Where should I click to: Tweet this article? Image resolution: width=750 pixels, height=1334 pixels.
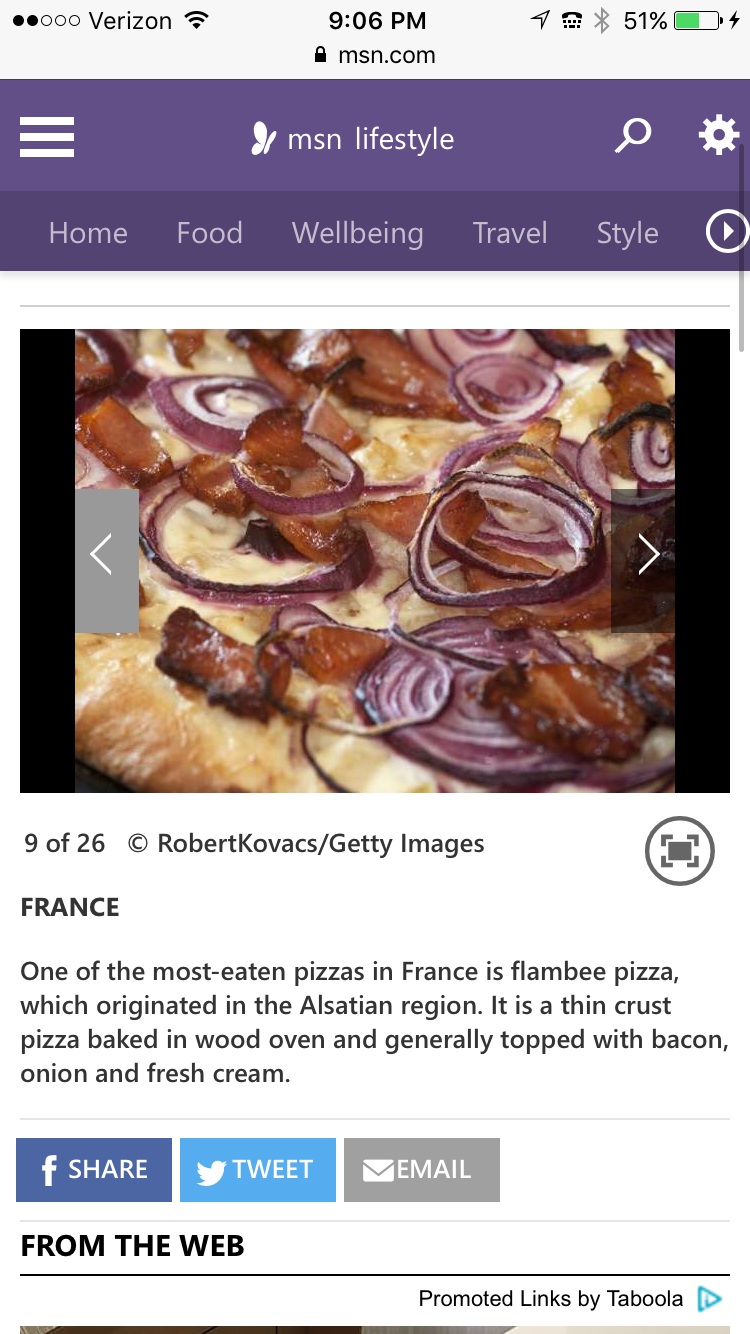point(258,1169)
